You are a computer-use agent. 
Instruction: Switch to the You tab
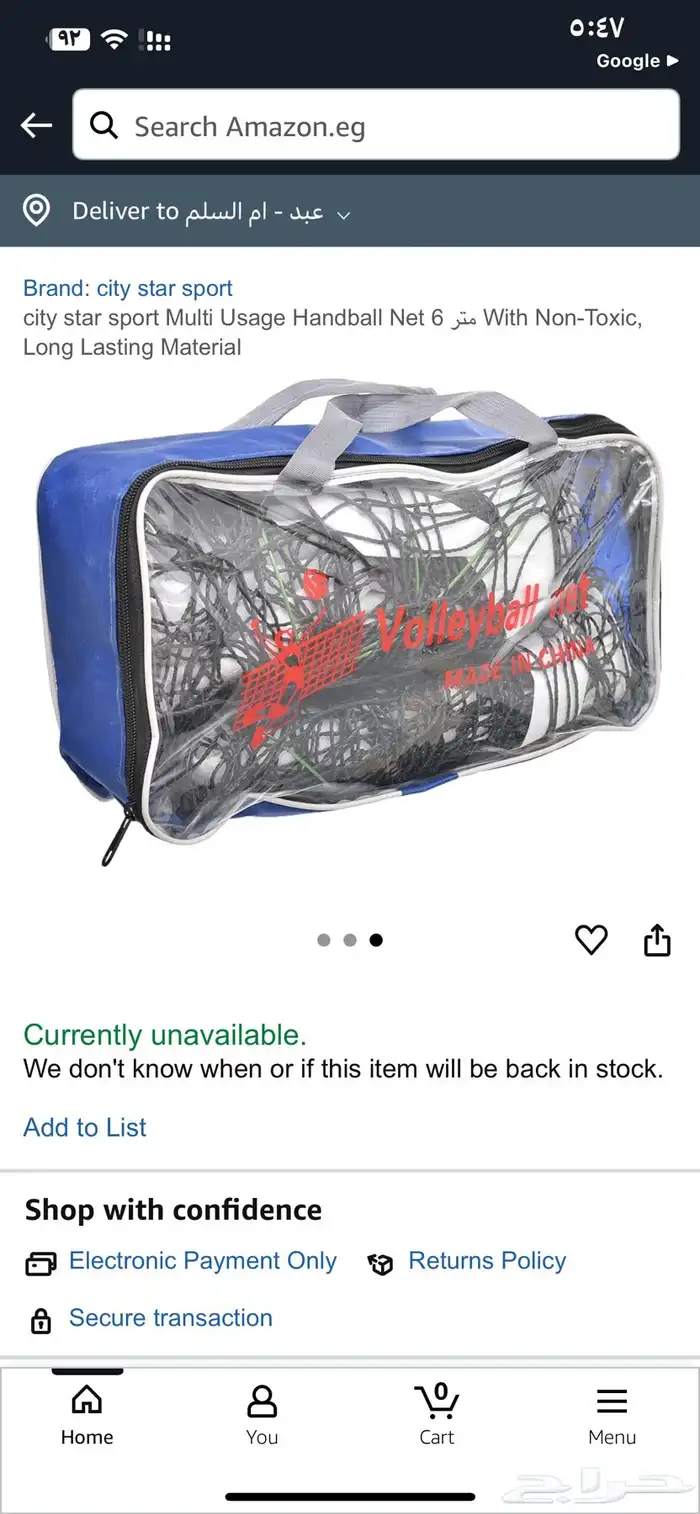[262, 1416]
